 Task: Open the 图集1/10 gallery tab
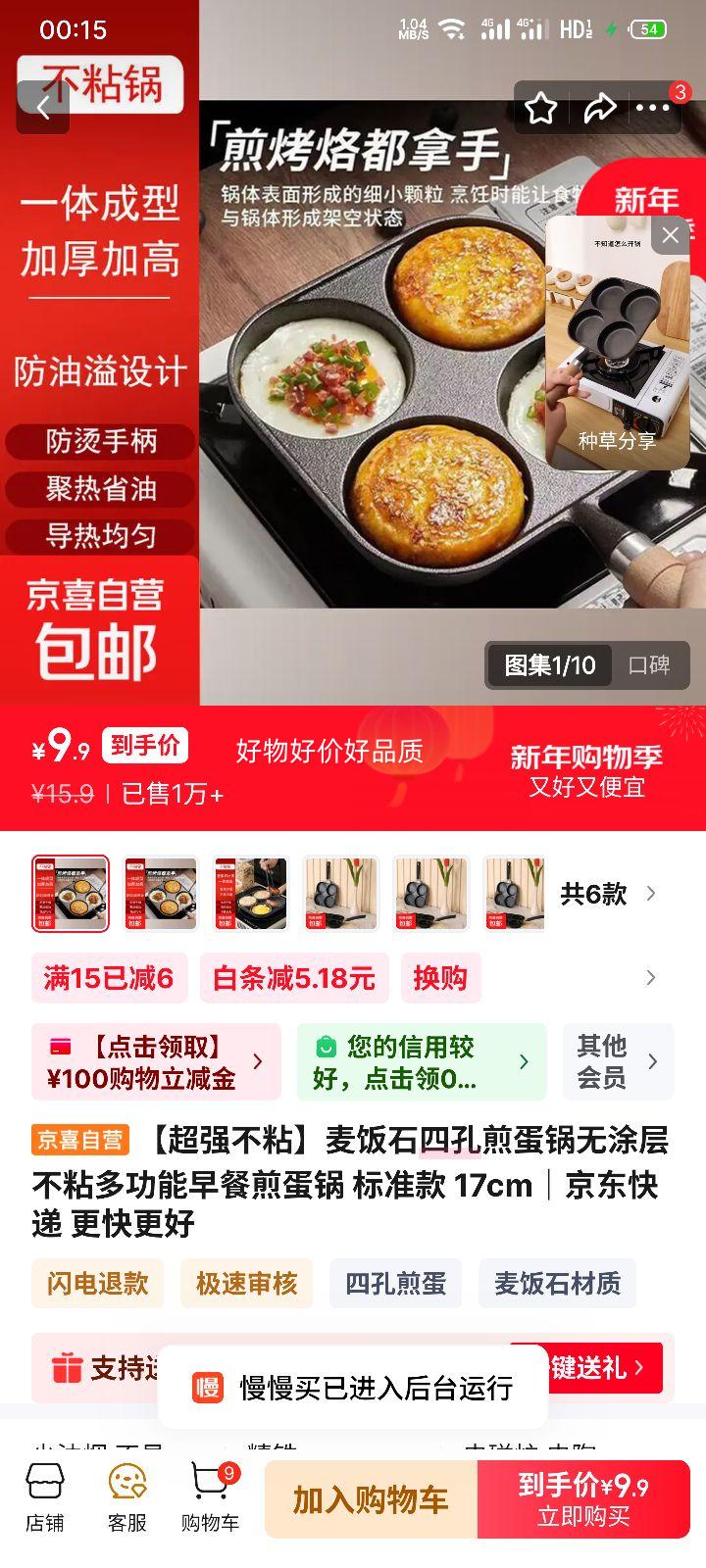(x=549, y=664)
